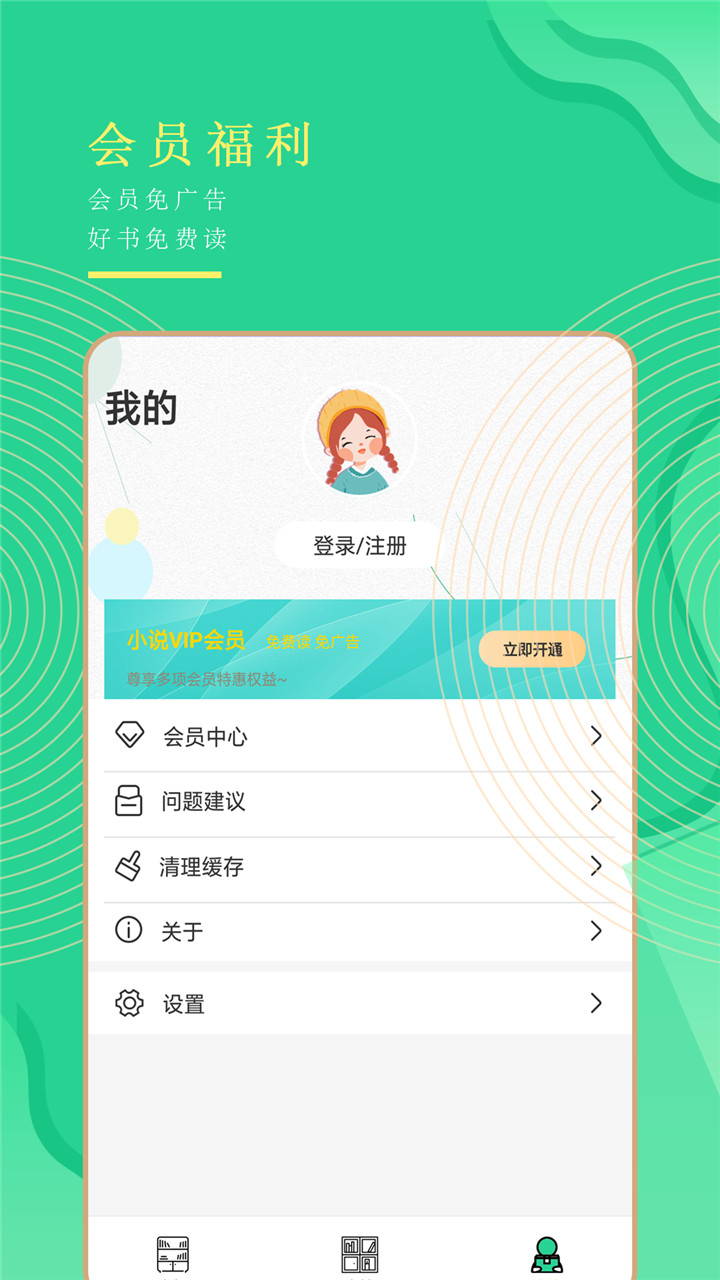
Task: Open 问题建议 using its right arrow
Action: [x=597, y=801]
